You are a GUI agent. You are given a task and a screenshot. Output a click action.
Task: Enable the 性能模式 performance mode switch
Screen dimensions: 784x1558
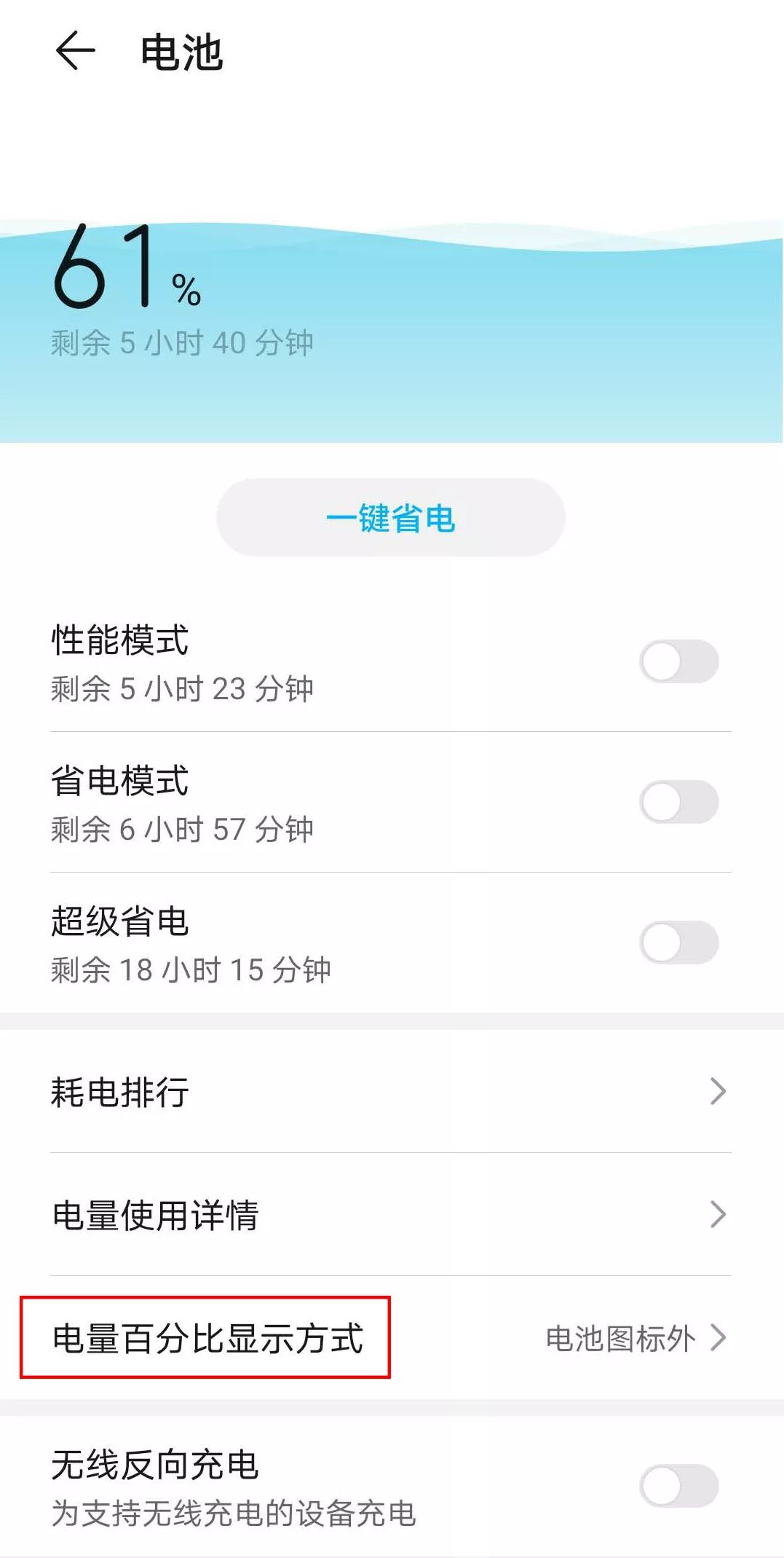pyautogui.click(x=683, y=659)
